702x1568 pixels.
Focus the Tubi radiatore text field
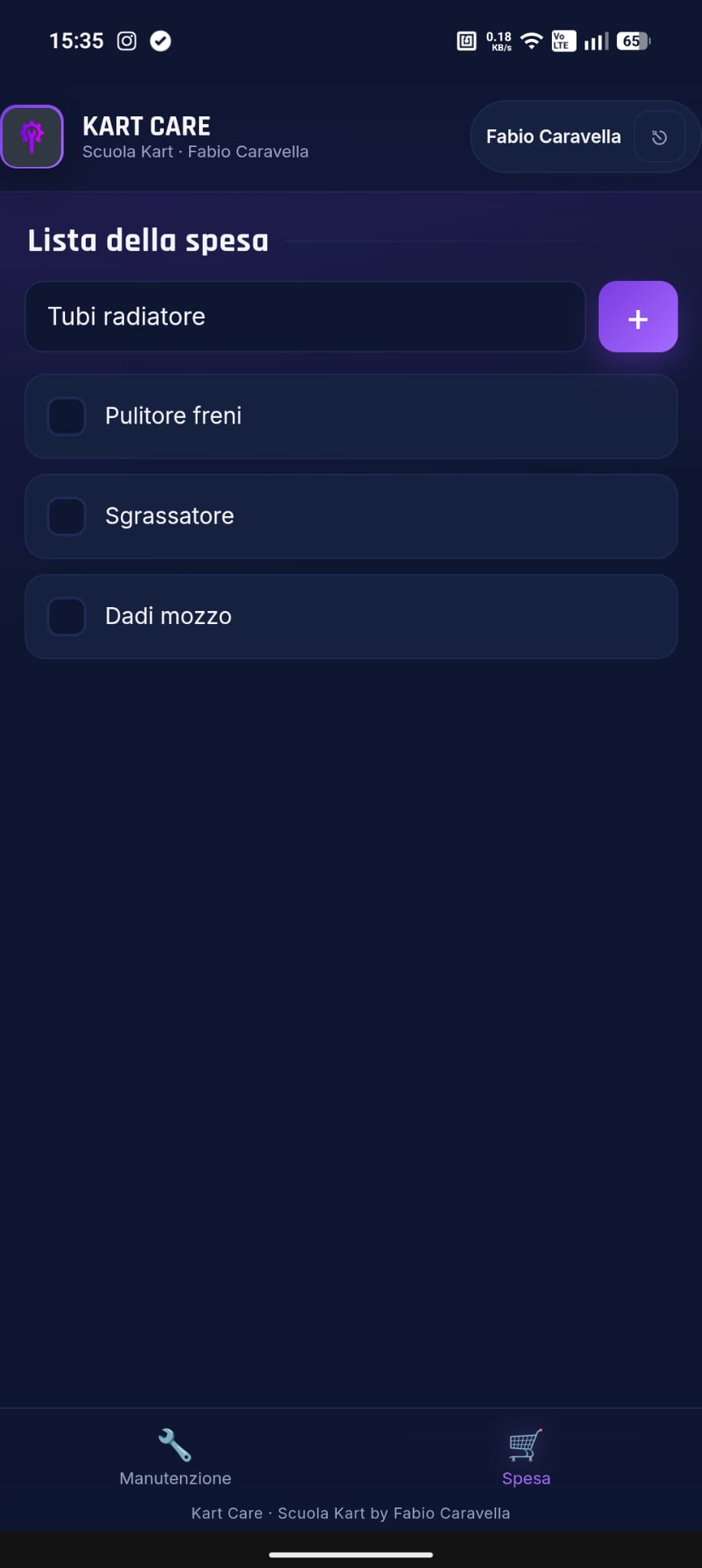click(305, 317)
